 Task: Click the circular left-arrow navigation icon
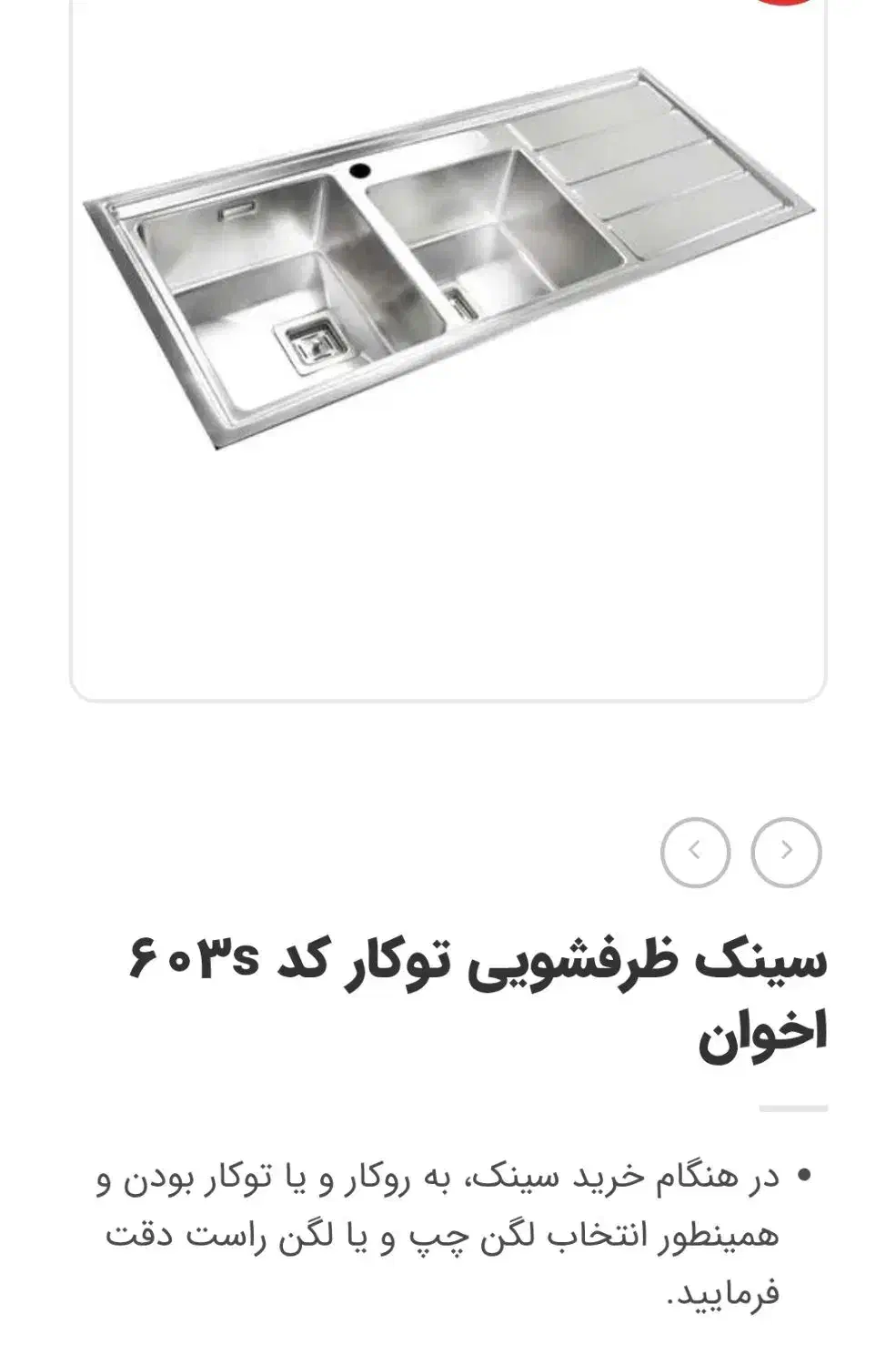[695, 848]
